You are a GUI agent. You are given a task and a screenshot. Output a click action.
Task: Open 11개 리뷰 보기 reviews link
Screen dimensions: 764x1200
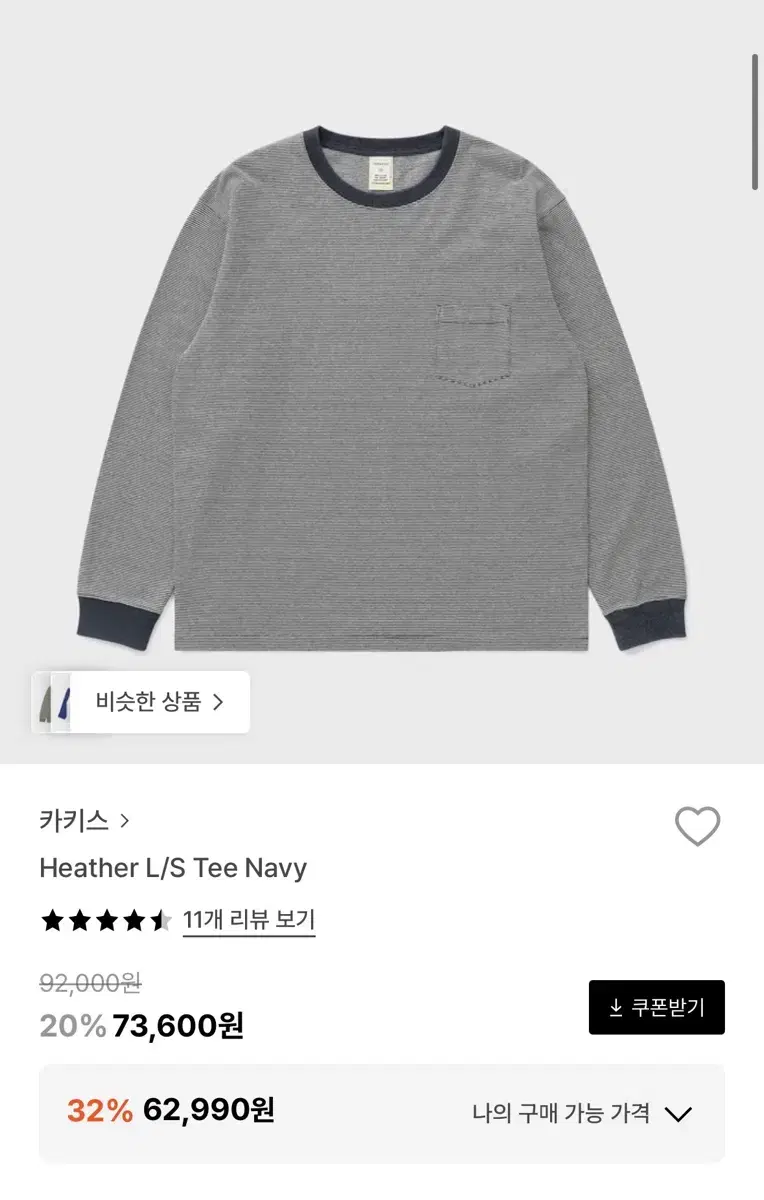pyautogui.click(x=250, y=921)
